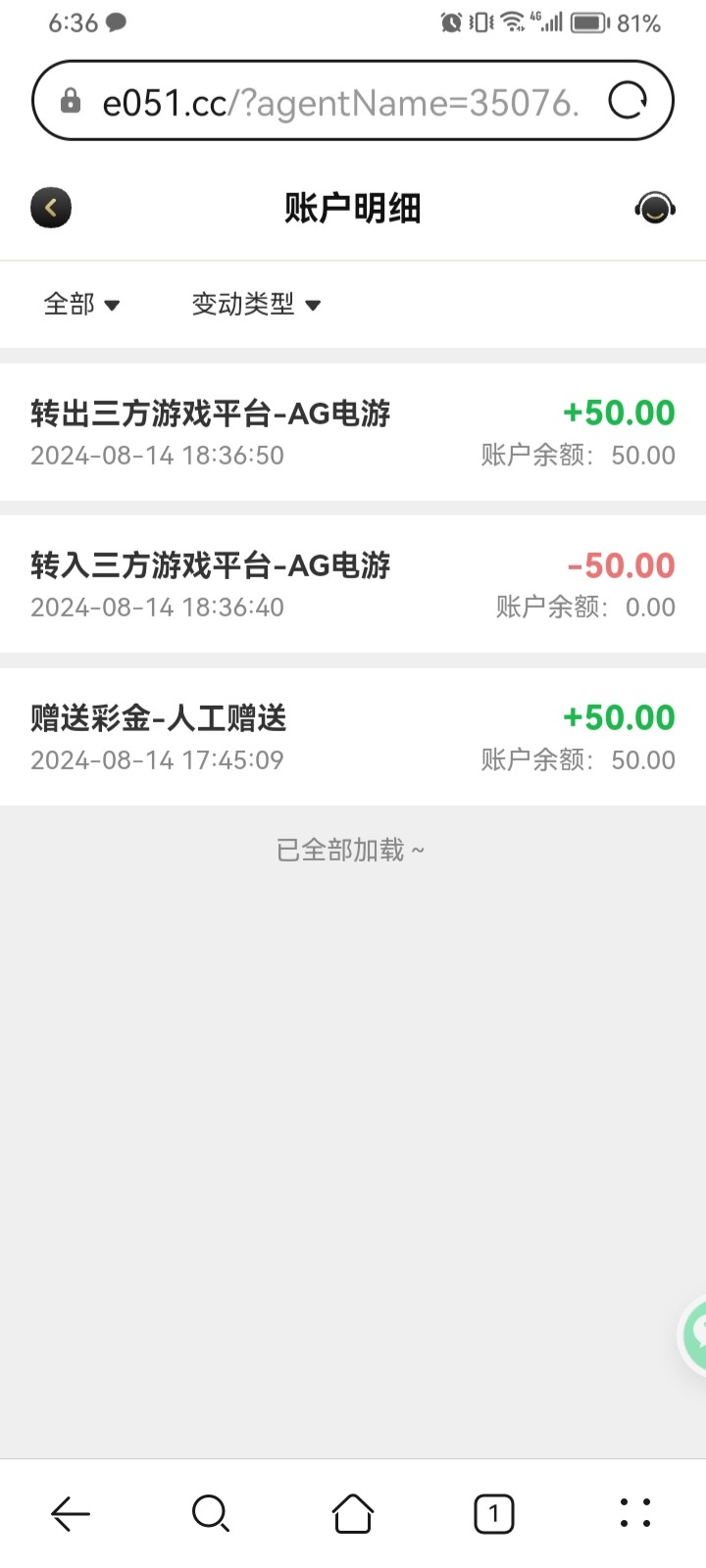Select the 账户明细 title

(x=353, y=207)
